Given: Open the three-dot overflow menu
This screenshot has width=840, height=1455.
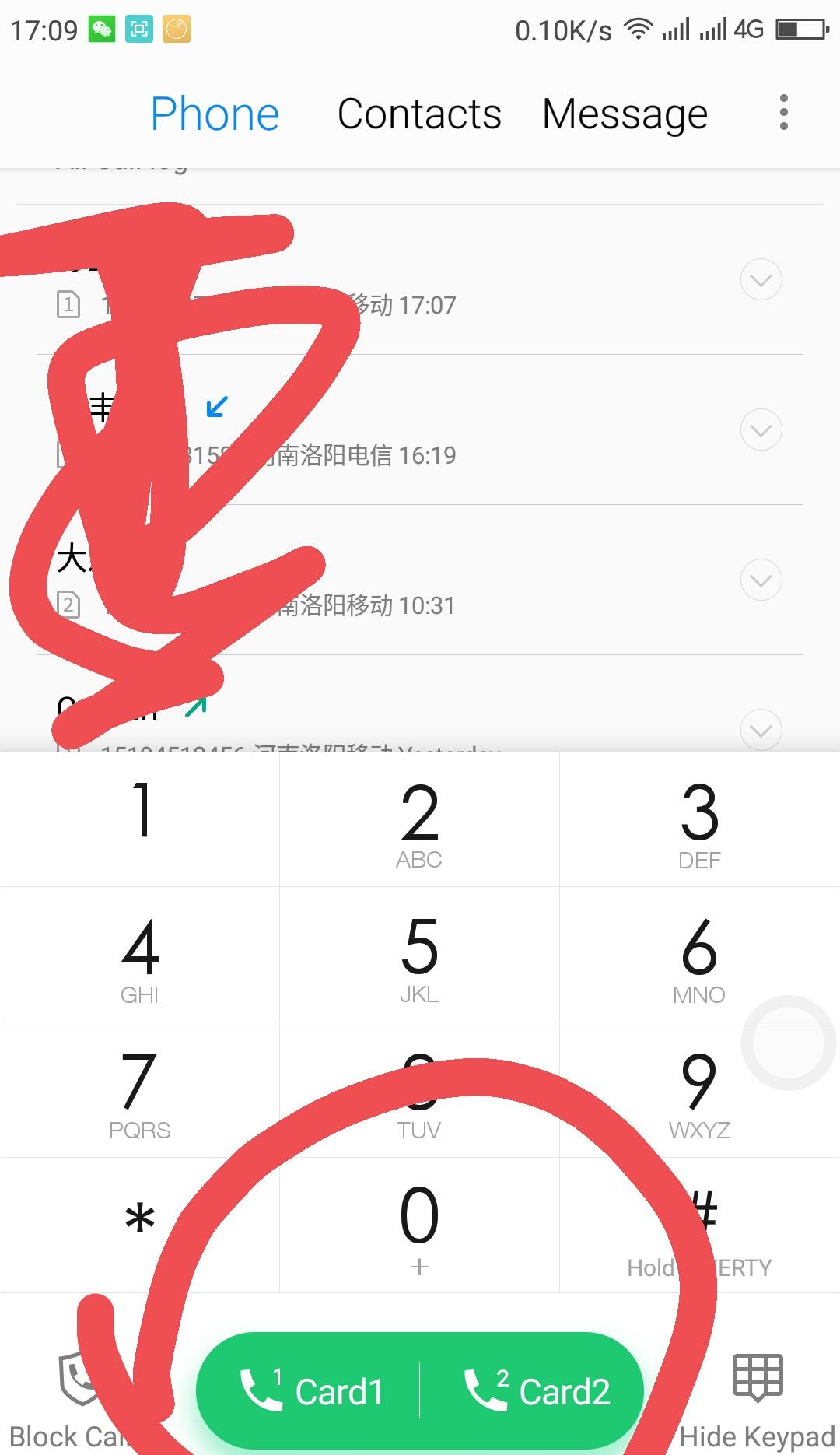Looking at the screenshot, I should coord(783,113).
